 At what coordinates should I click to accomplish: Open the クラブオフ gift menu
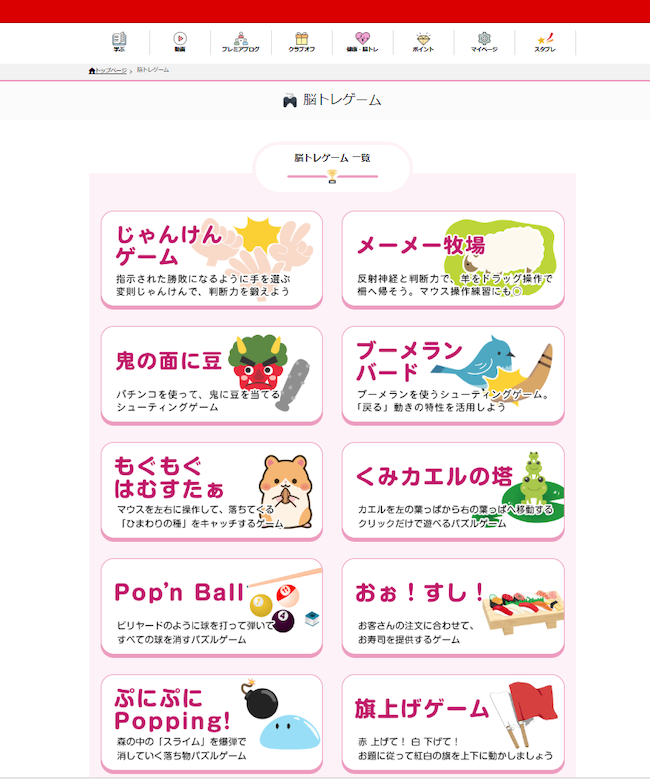pos(301,42)
